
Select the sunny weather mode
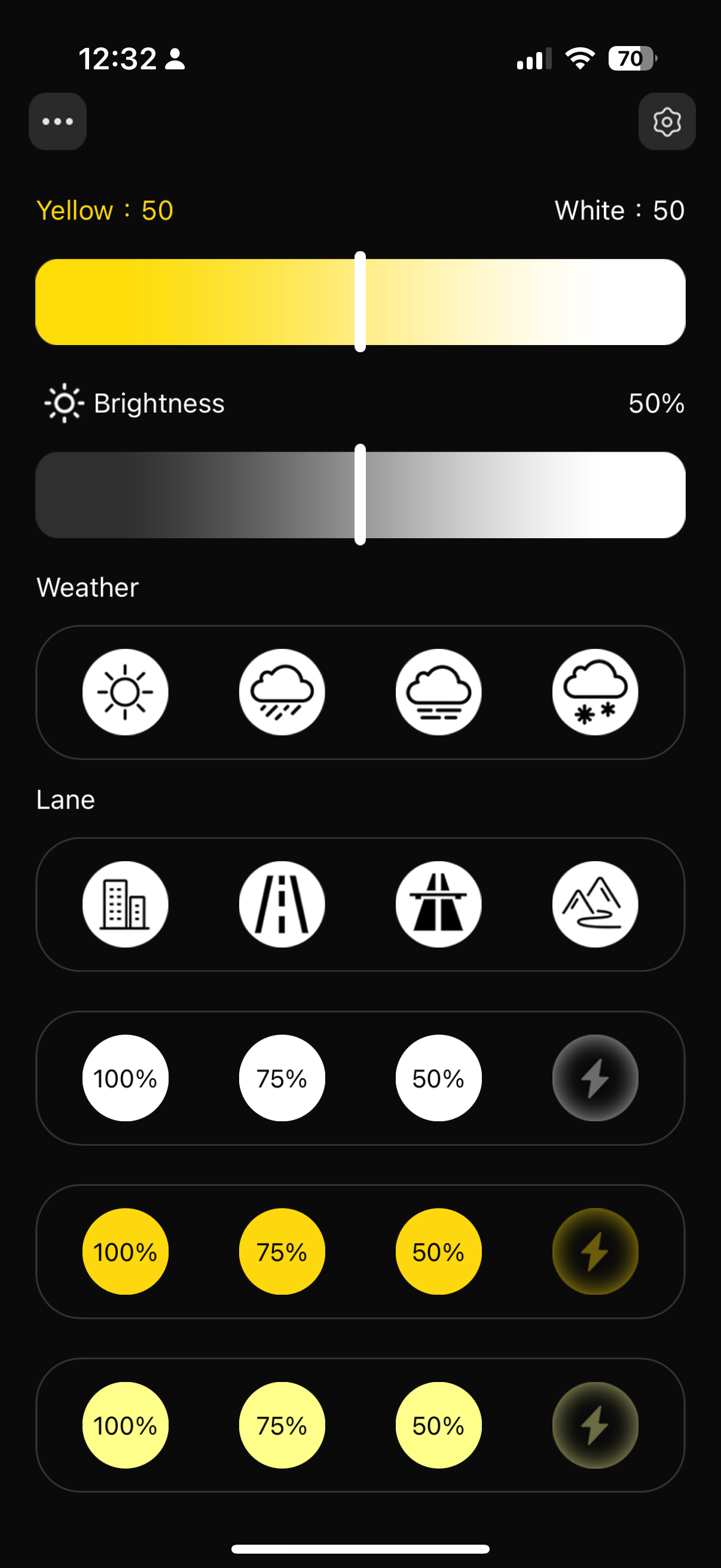(x=125, y=691)
